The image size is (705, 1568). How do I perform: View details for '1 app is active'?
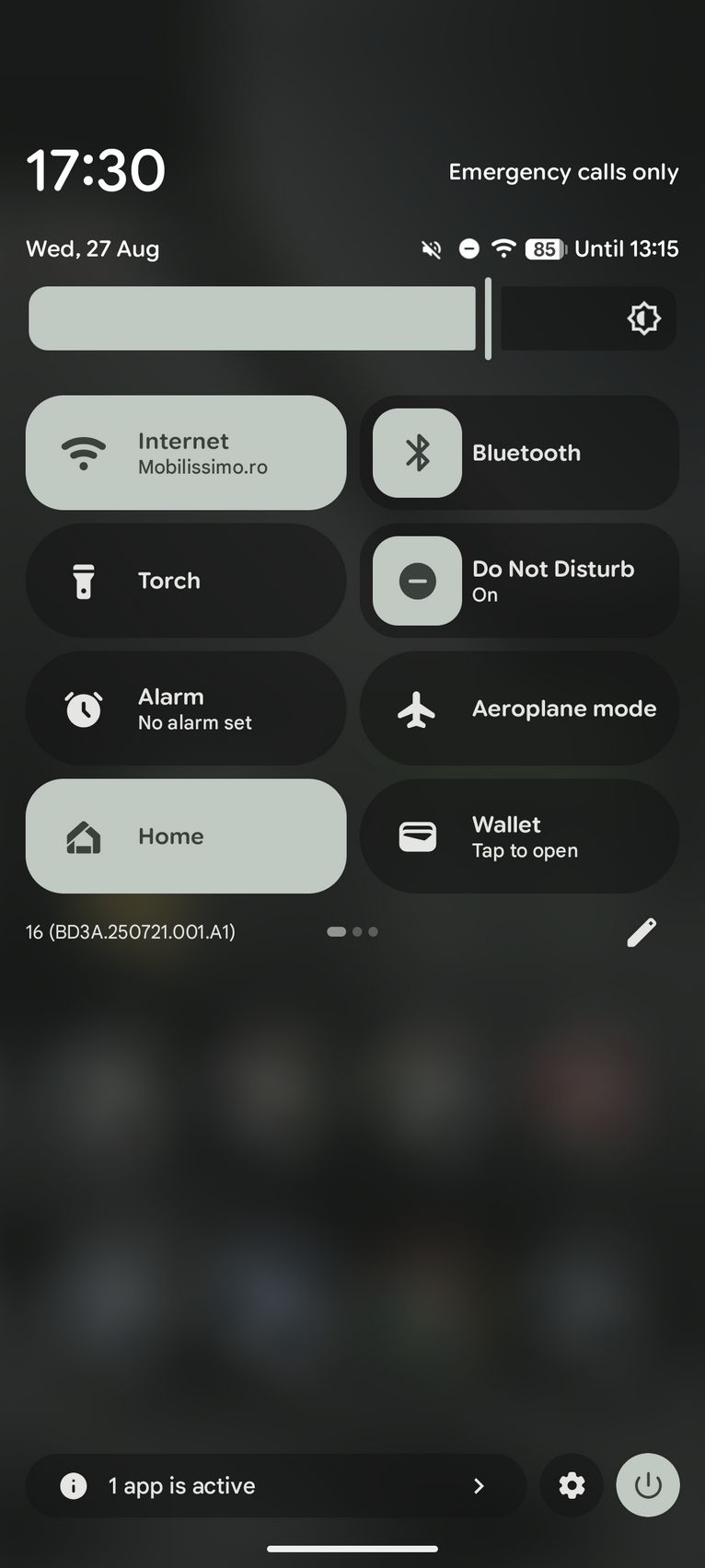pos(275,1485)
